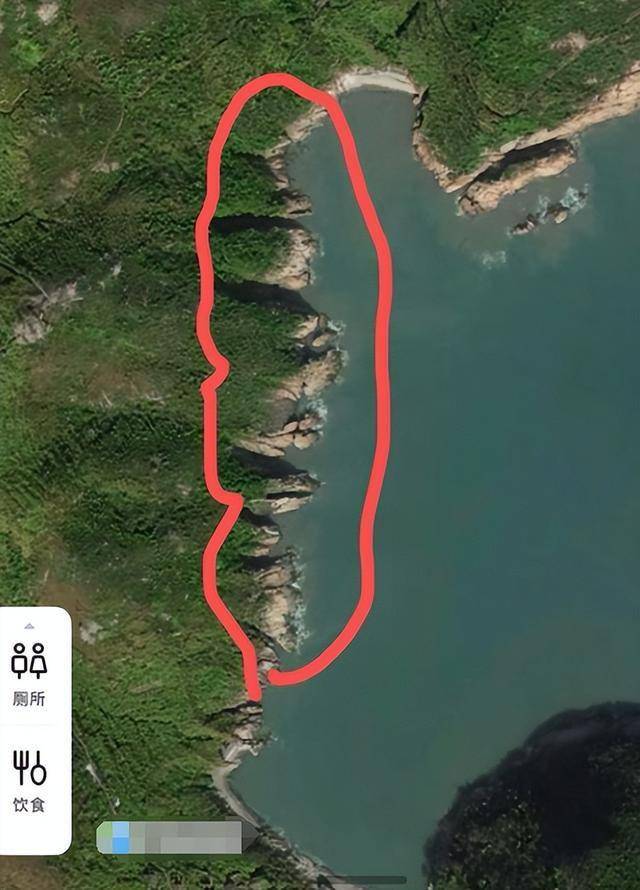The height and width of the screenshot is (890, 640).
Task: Show nearby 饮食 food places on the map
Action: pyautogui.click(x=29, y=779)
